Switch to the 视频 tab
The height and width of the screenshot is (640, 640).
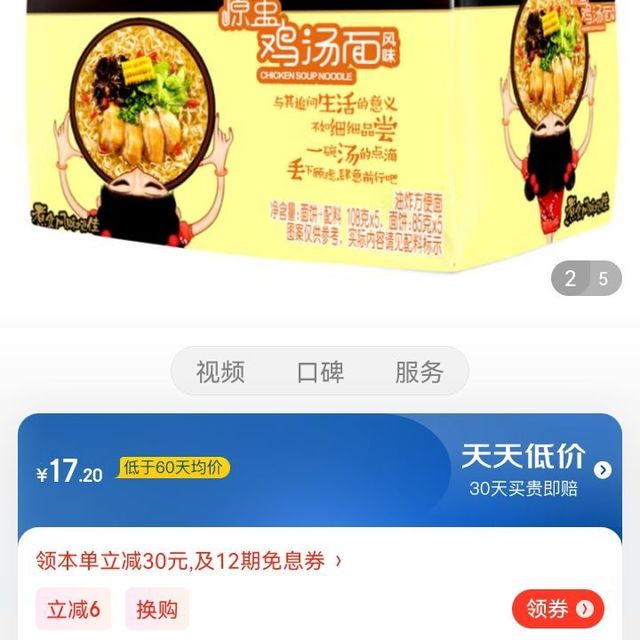click(x=220, y=372)
